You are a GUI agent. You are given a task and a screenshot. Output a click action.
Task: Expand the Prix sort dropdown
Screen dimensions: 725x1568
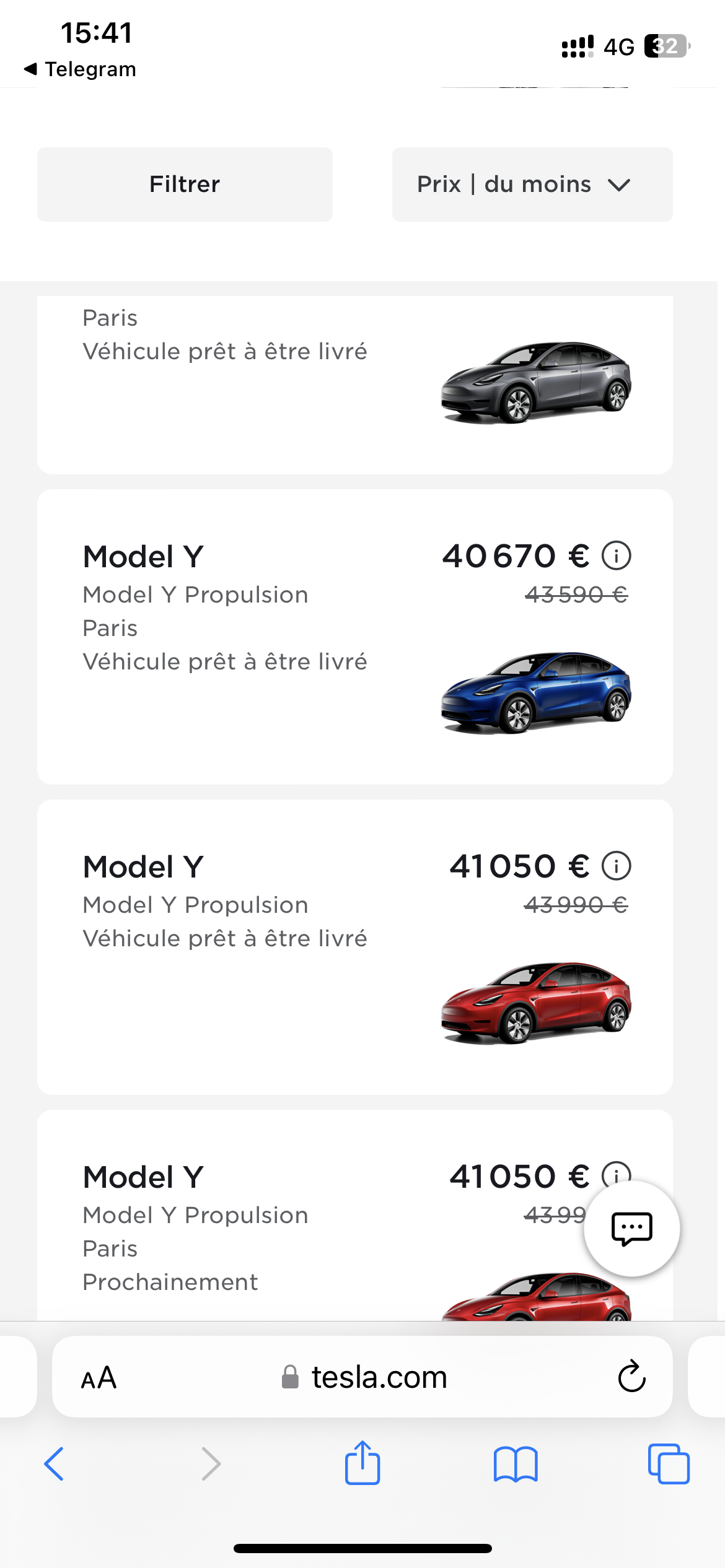click(x=532, y=185)
